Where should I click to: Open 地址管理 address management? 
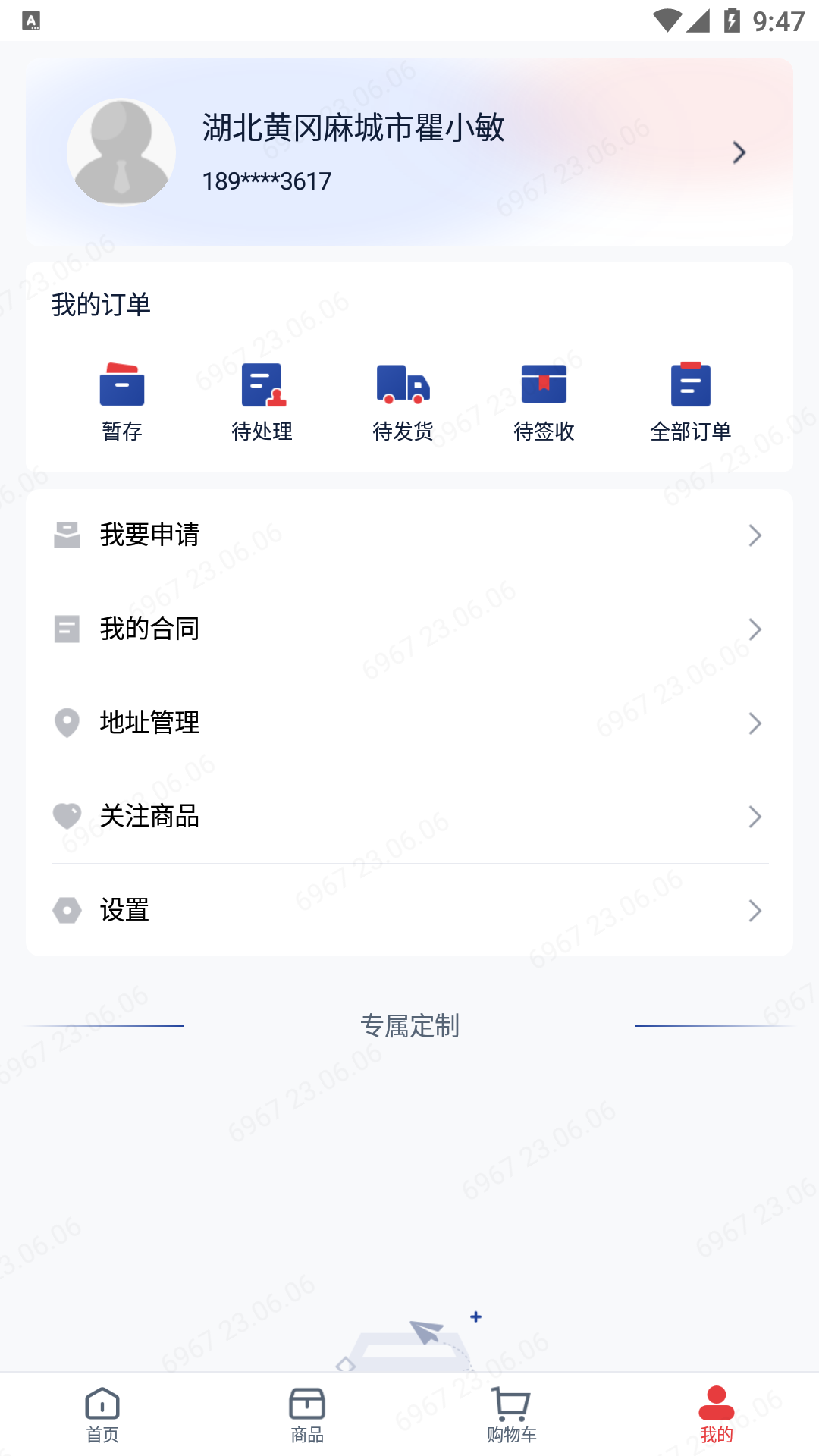click(409, 723)
